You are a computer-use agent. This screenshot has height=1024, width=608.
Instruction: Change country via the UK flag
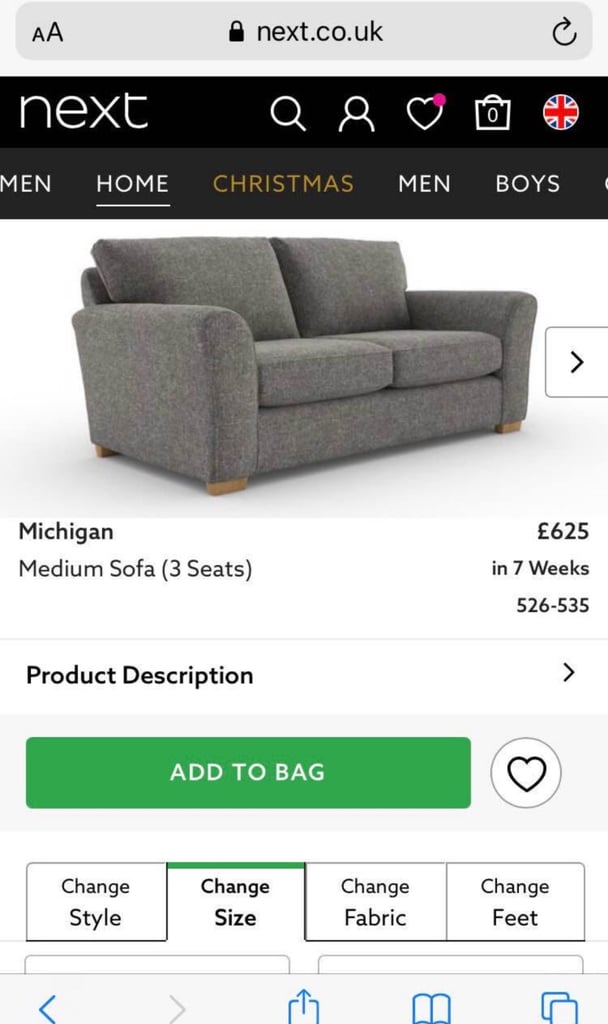[561, 112]
